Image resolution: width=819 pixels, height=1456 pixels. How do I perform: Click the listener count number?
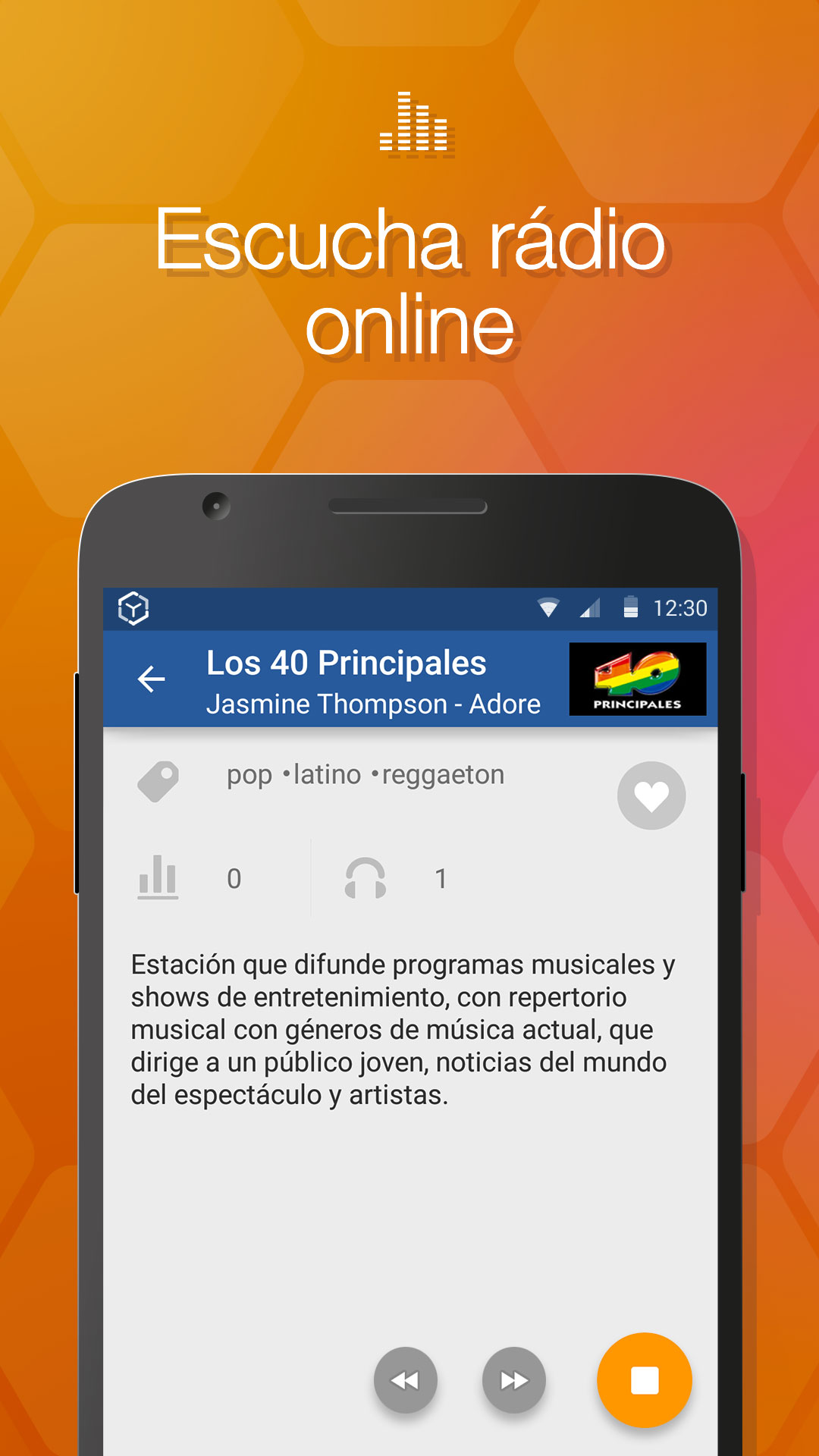point(441,878)
